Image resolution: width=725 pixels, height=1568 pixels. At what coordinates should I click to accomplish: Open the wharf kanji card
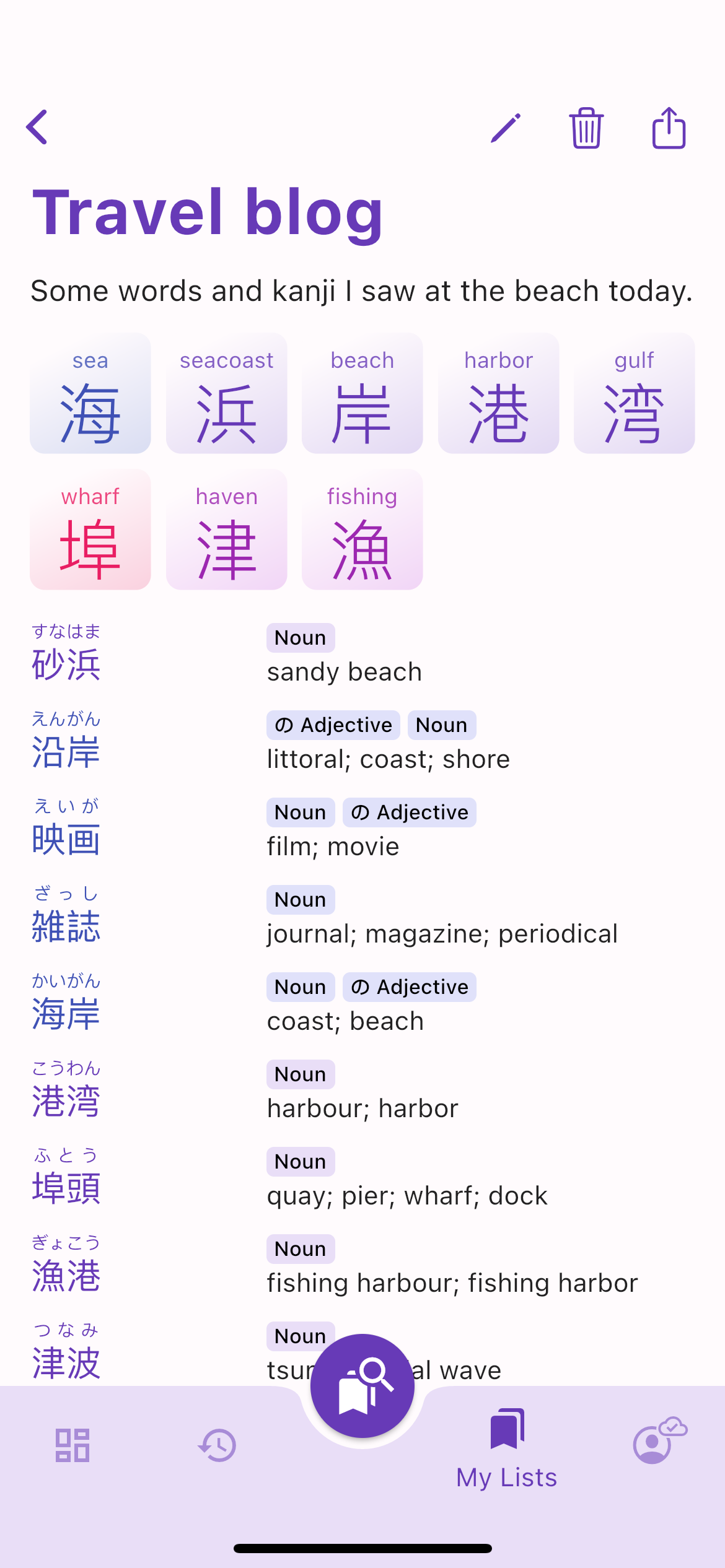[90, 529]
